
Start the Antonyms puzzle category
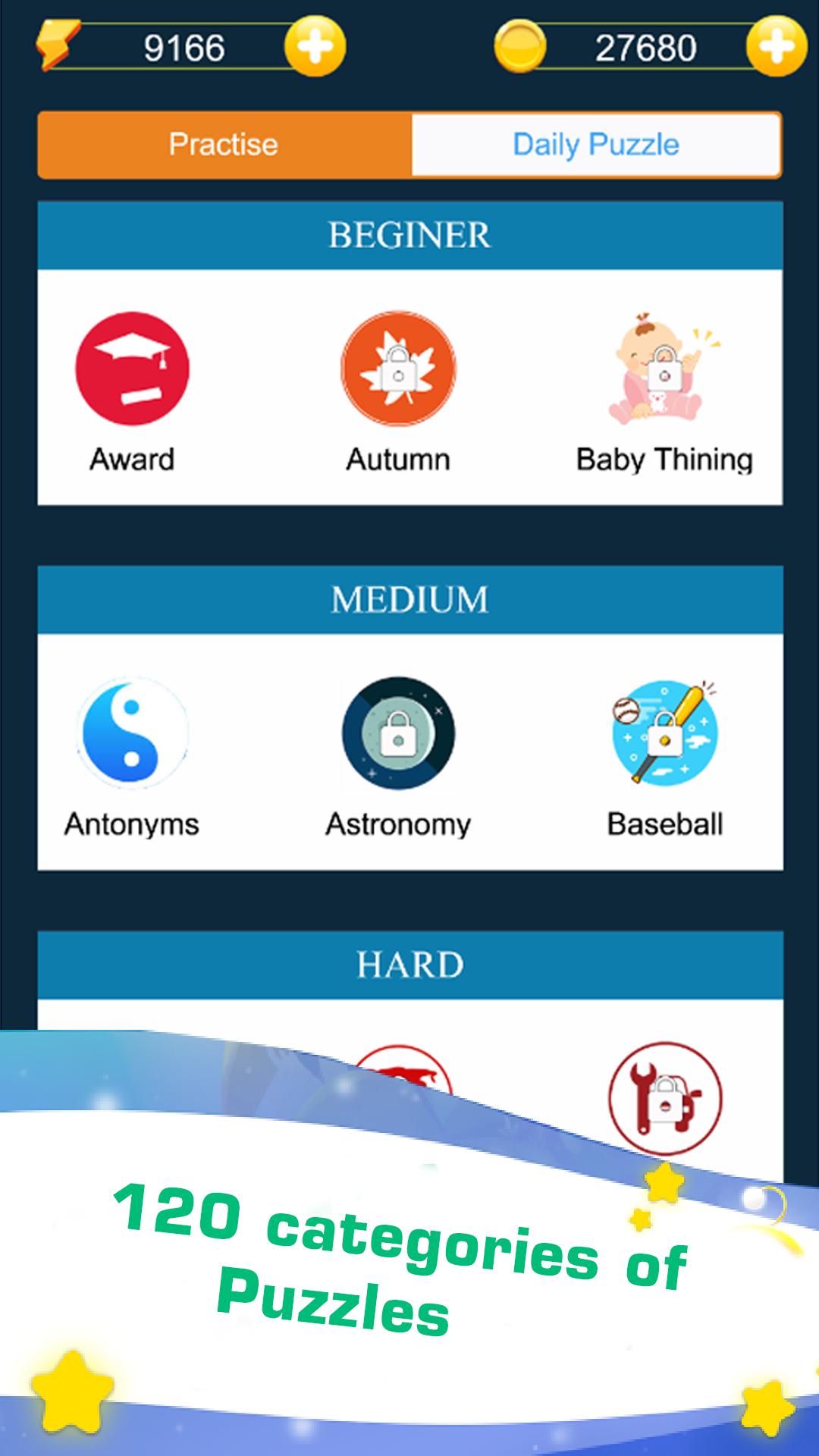132,734
